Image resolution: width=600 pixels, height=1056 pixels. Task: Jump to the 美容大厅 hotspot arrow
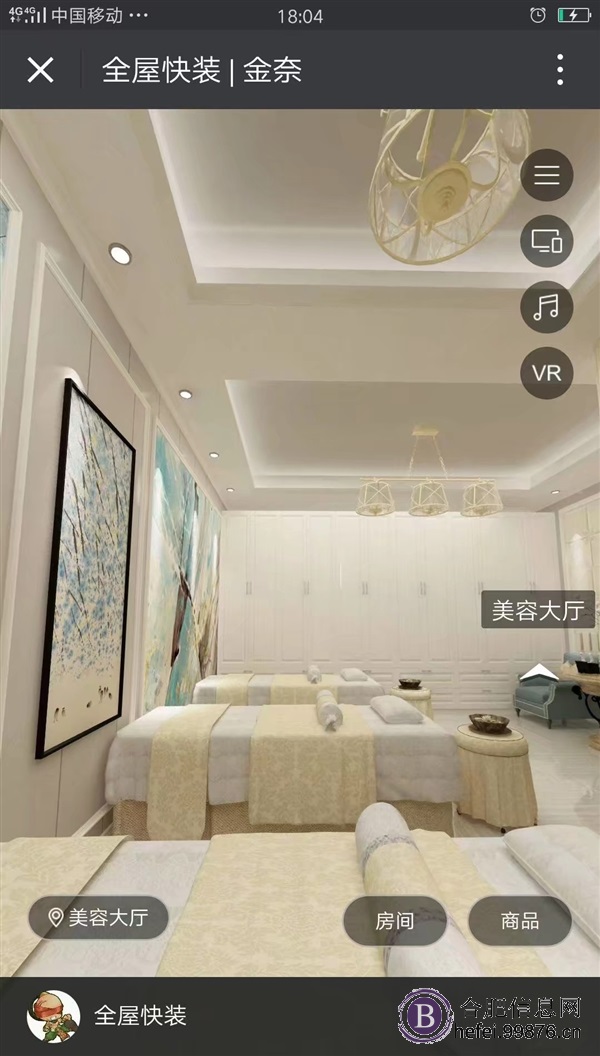tap(539, 671)
